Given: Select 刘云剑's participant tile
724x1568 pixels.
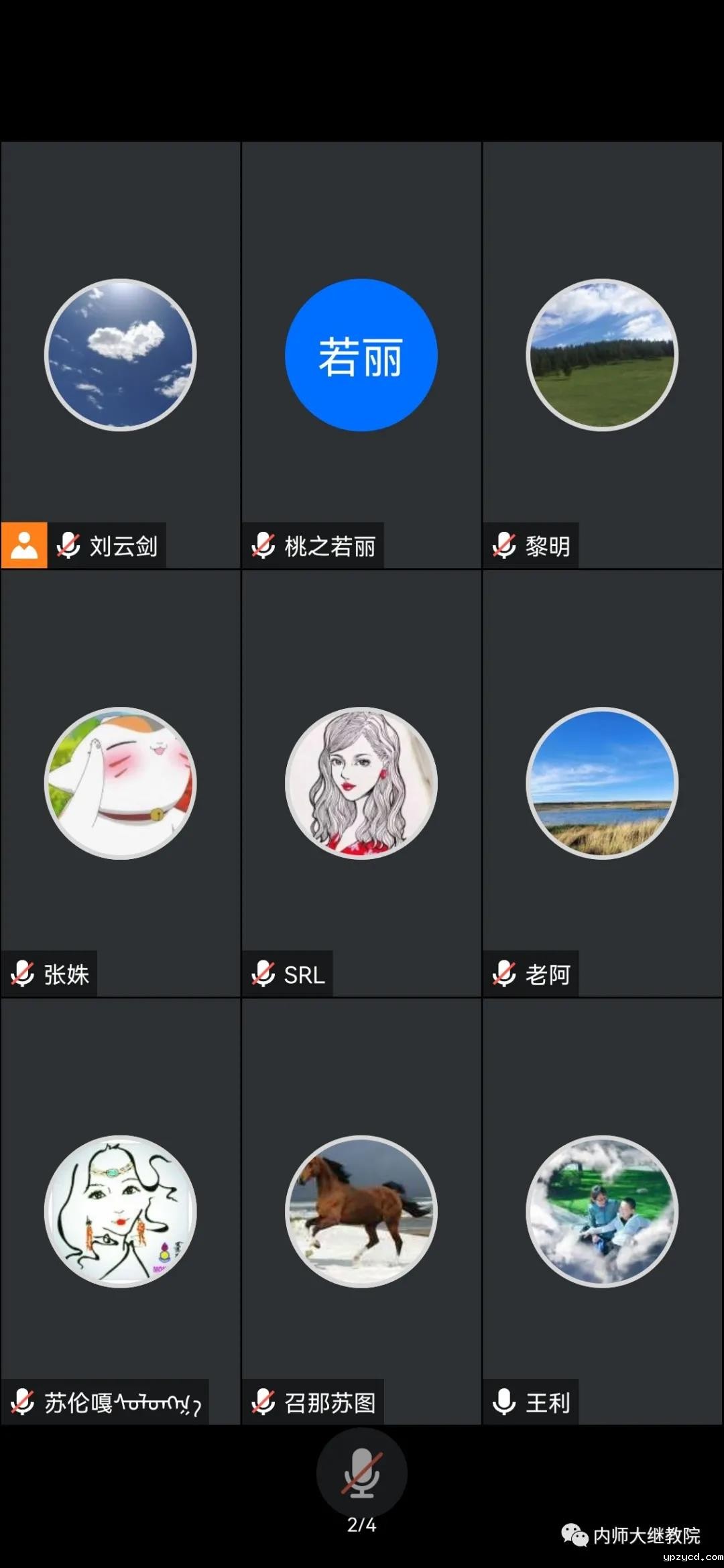Looking at the screenshot, I should tap(121, 355).
